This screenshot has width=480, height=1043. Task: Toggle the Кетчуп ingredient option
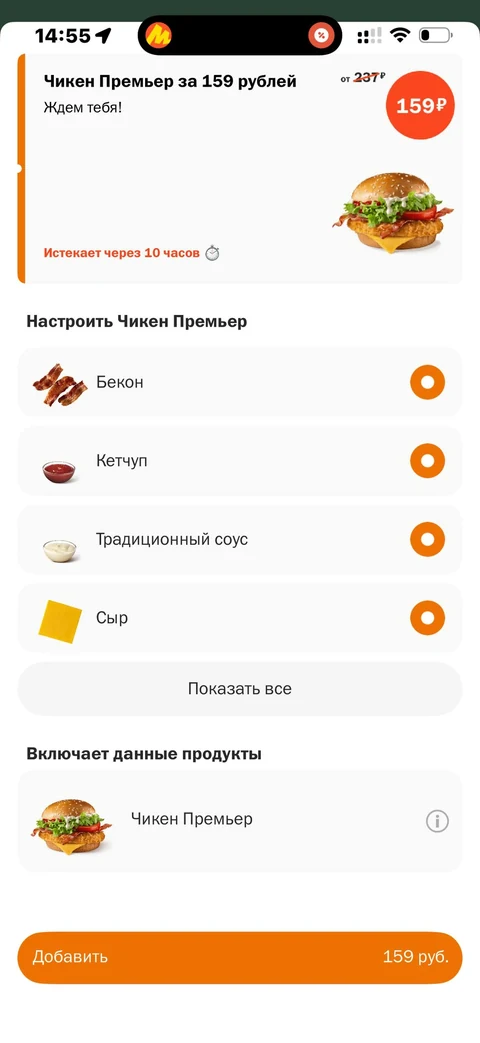coord(427,460)
